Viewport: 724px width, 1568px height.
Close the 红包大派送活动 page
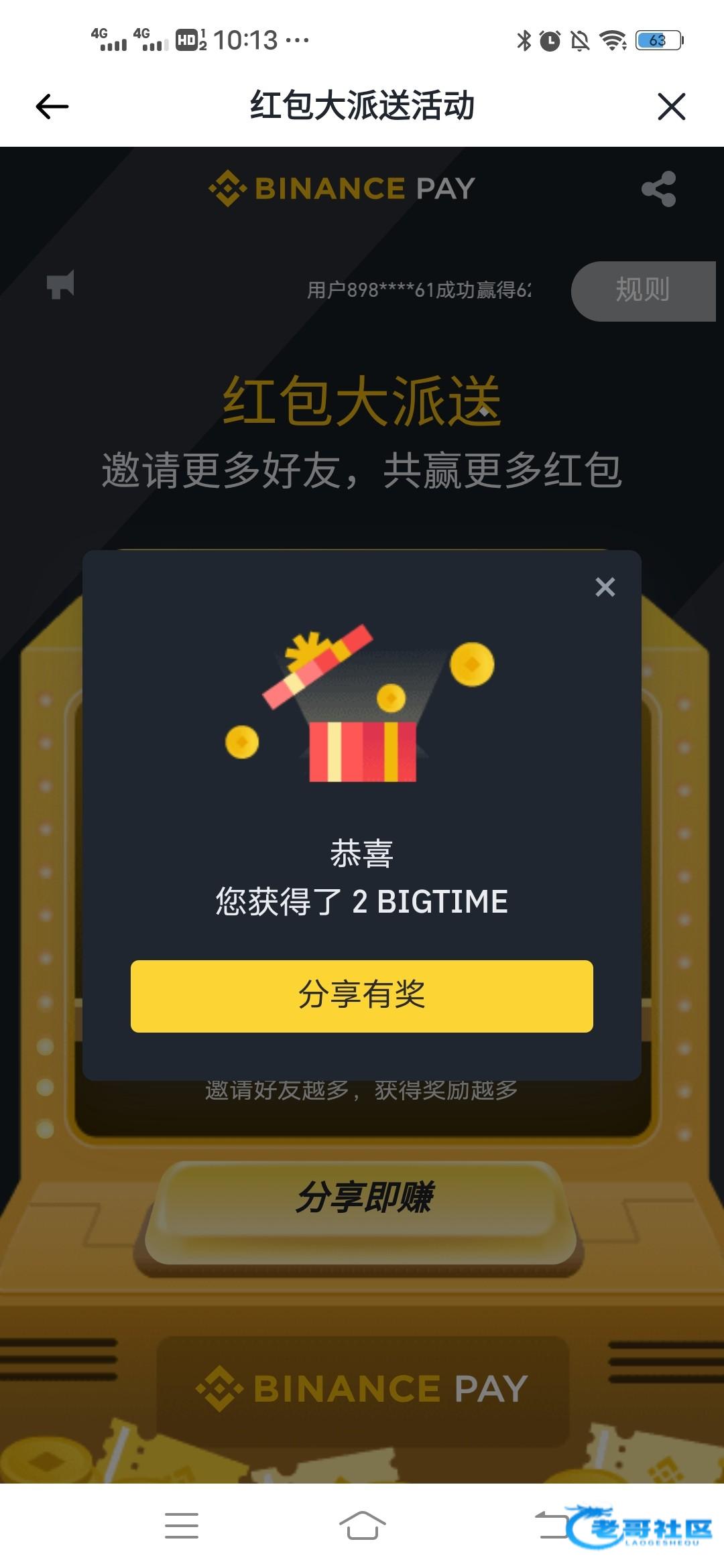coord(671,107)
